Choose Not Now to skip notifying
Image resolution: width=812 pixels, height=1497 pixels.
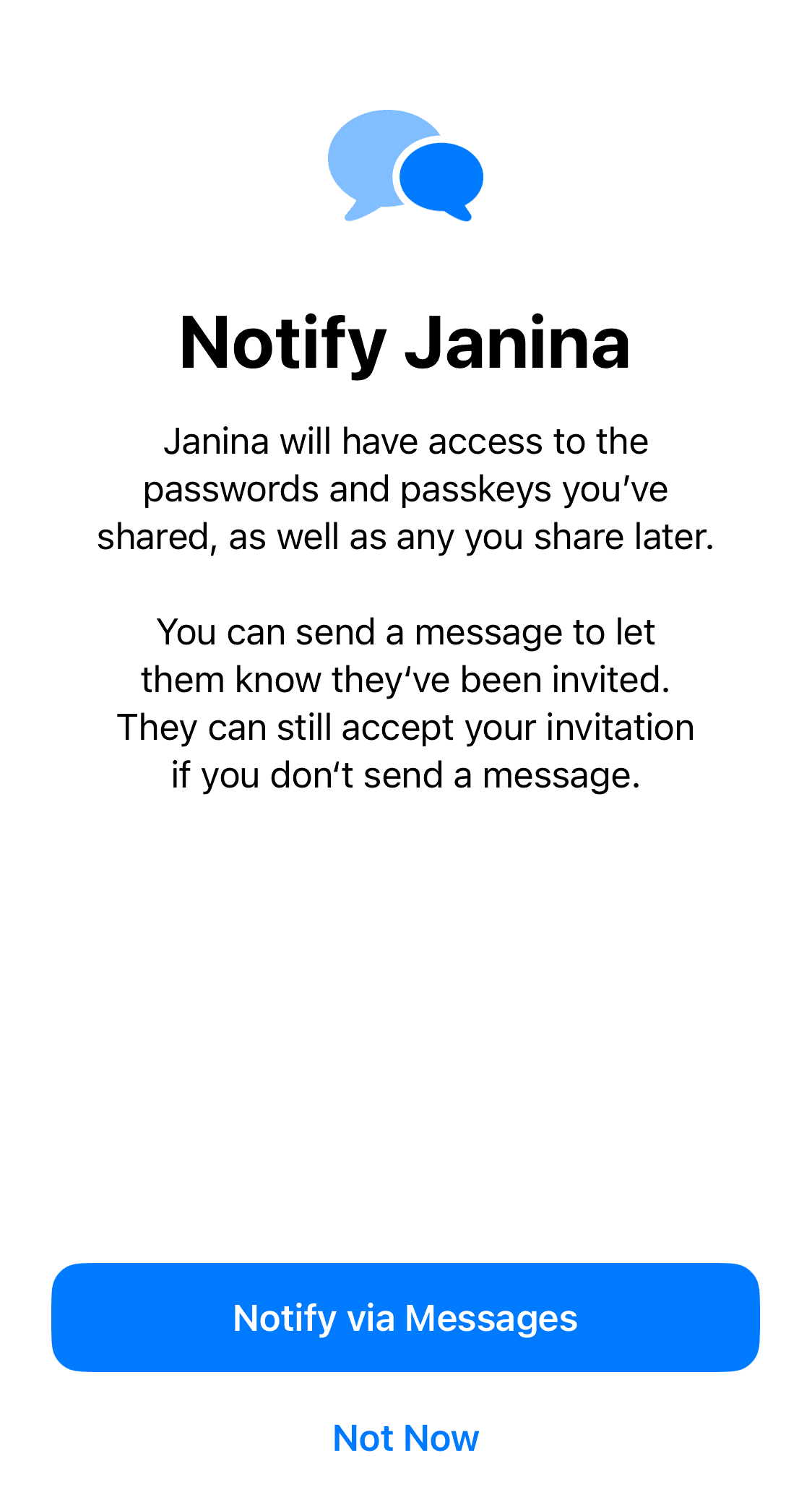click(x=405, y=1438)
